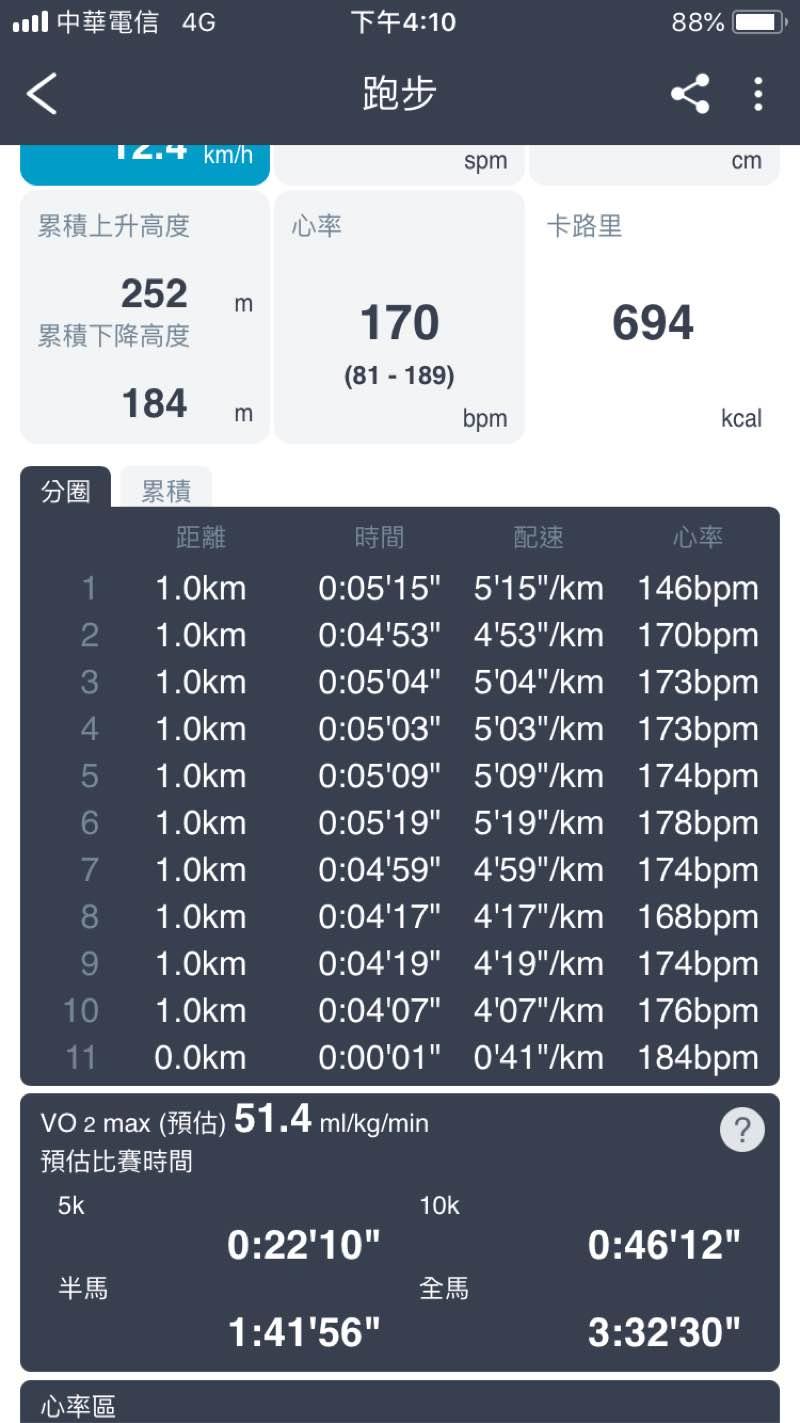Switch to the 累積 tab
800x1423 pixels.
point(166,490)
